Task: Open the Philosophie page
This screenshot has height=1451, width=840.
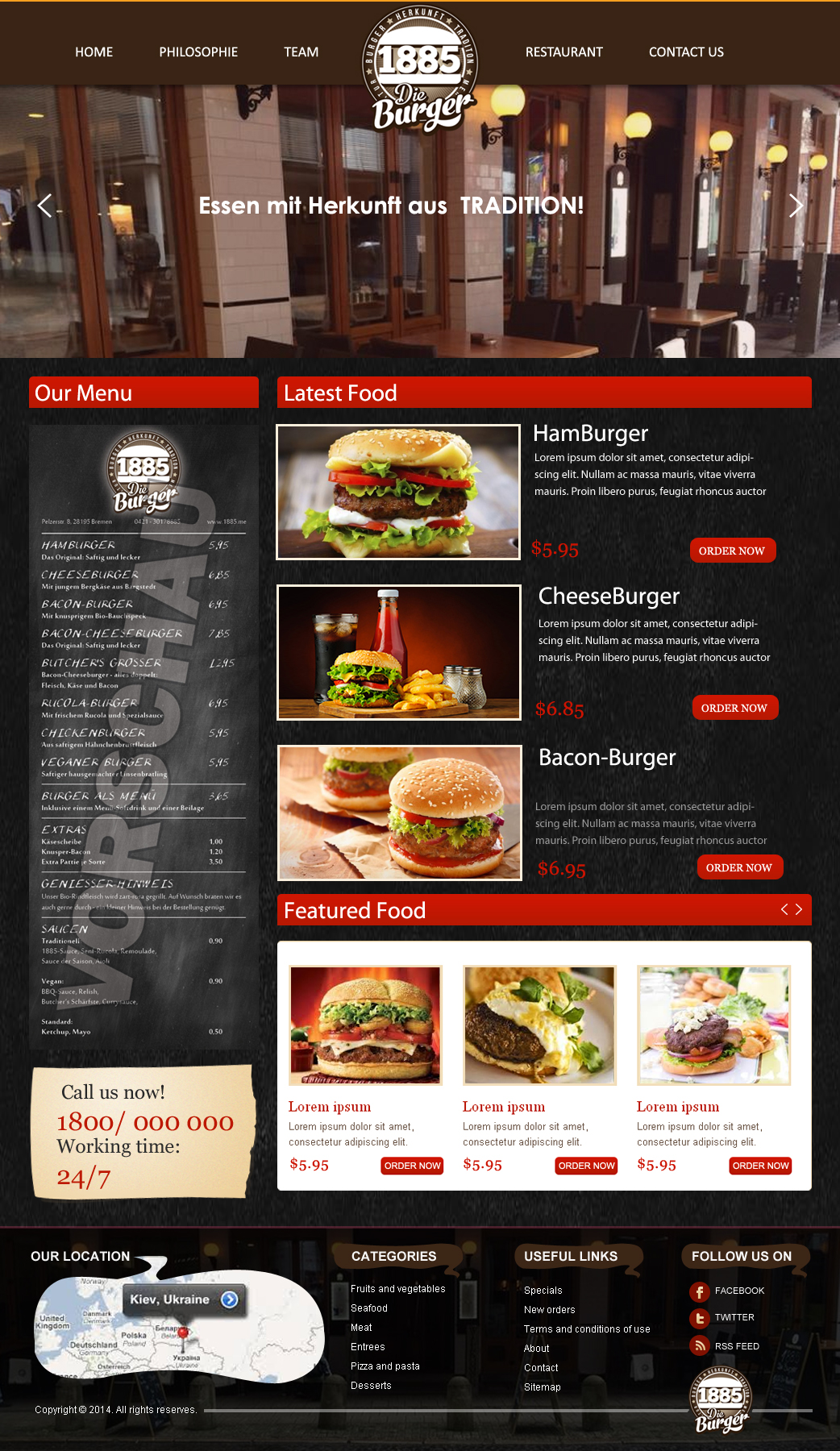Action: coord(198,52)
